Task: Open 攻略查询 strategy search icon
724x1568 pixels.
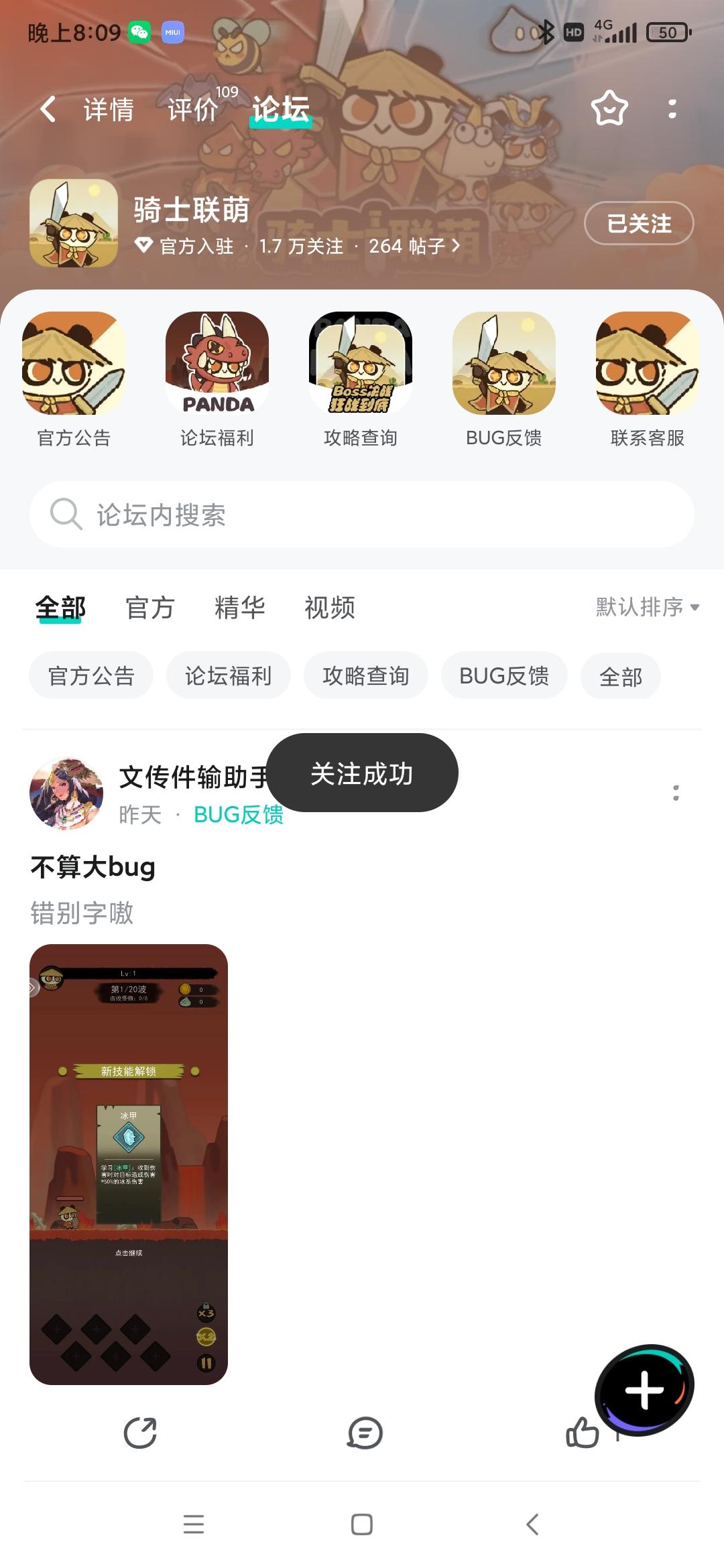Action: pos(360,365)
